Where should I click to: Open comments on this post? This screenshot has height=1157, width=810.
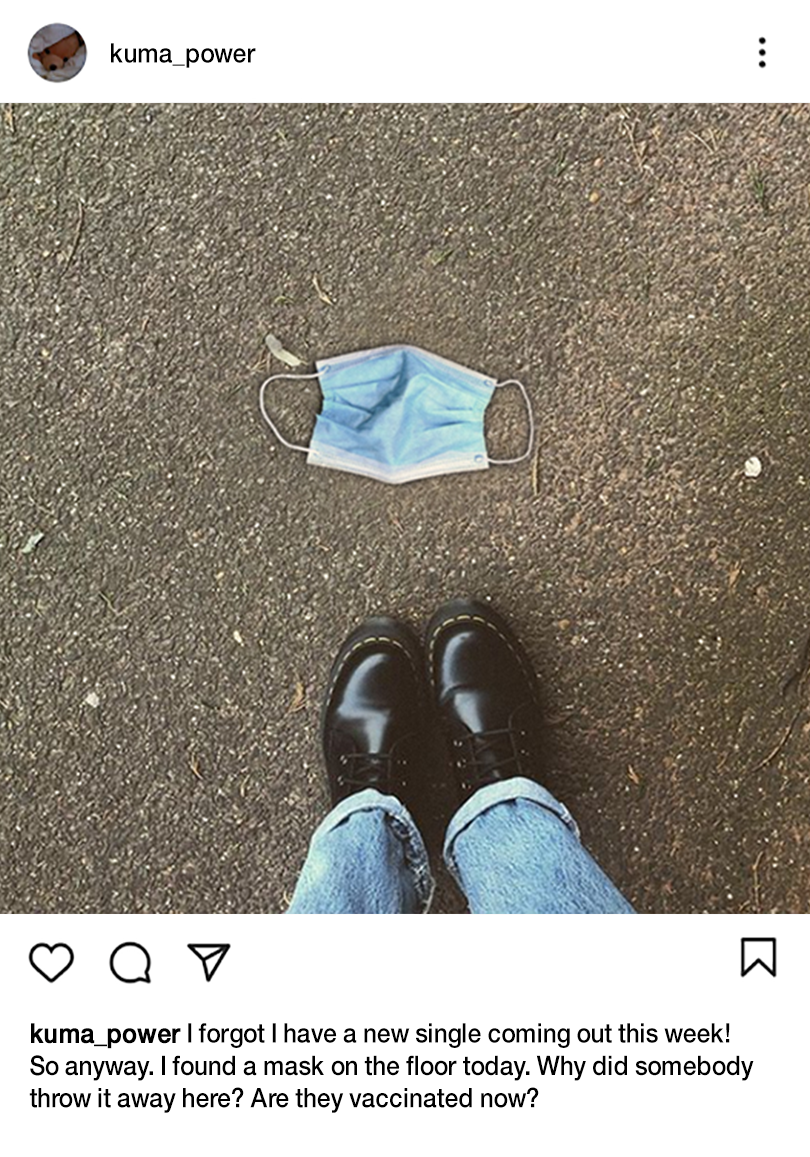[x=130, y=962]
